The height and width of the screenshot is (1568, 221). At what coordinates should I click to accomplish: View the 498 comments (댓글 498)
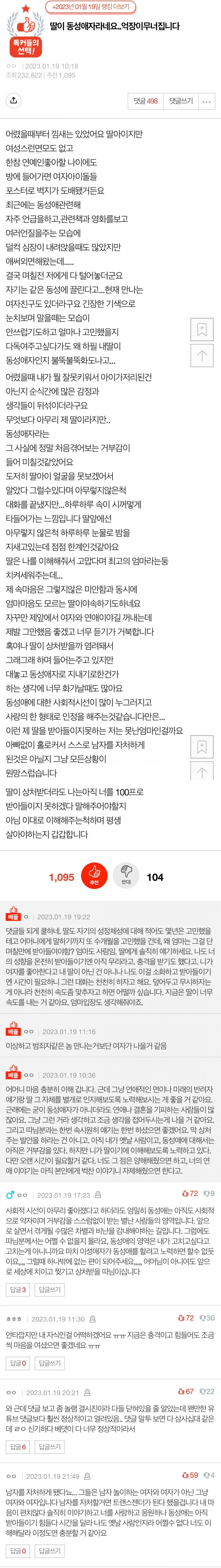[145, 101]
